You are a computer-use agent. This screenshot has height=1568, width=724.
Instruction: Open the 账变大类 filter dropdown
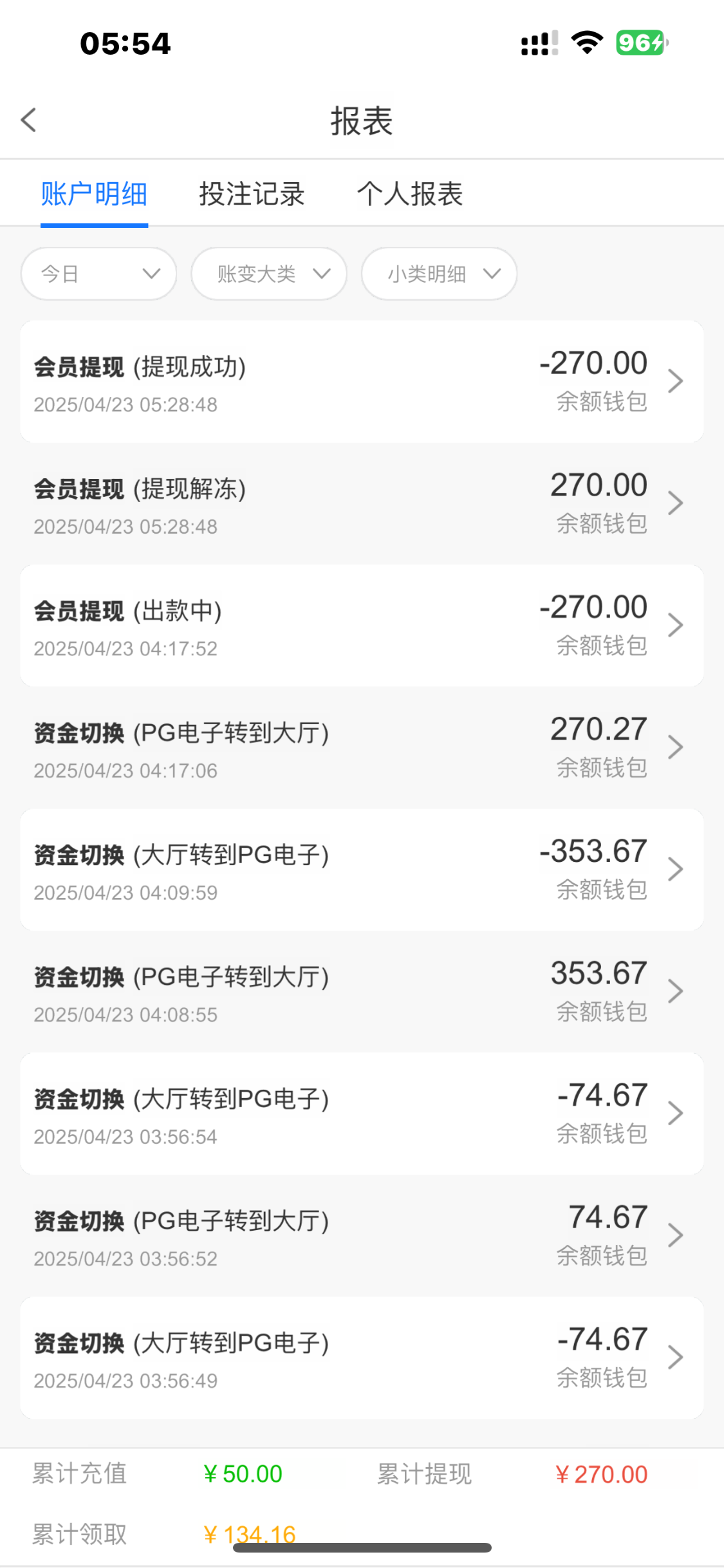click(268, 274)
